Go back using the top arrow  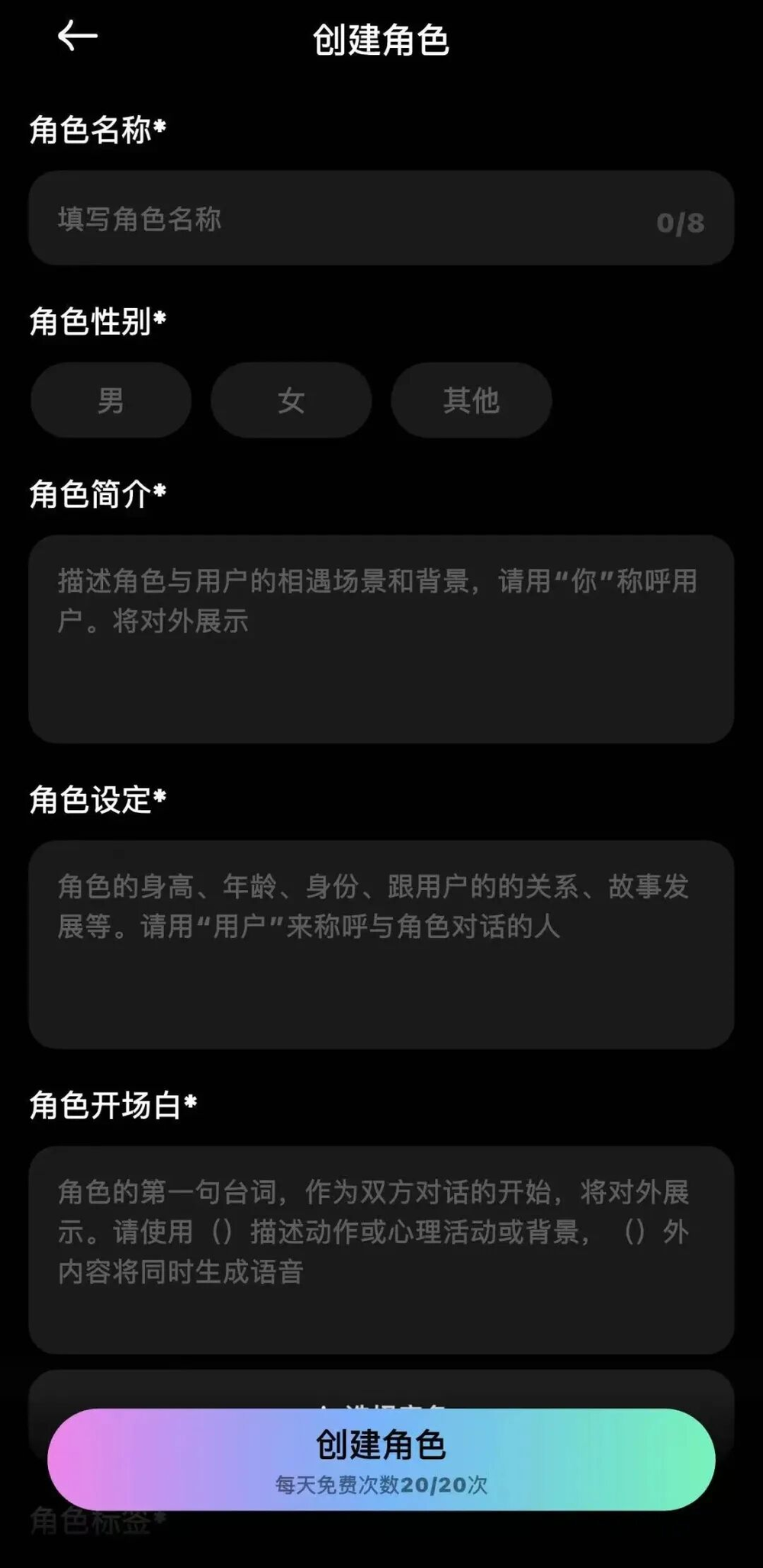click(77, 36)
